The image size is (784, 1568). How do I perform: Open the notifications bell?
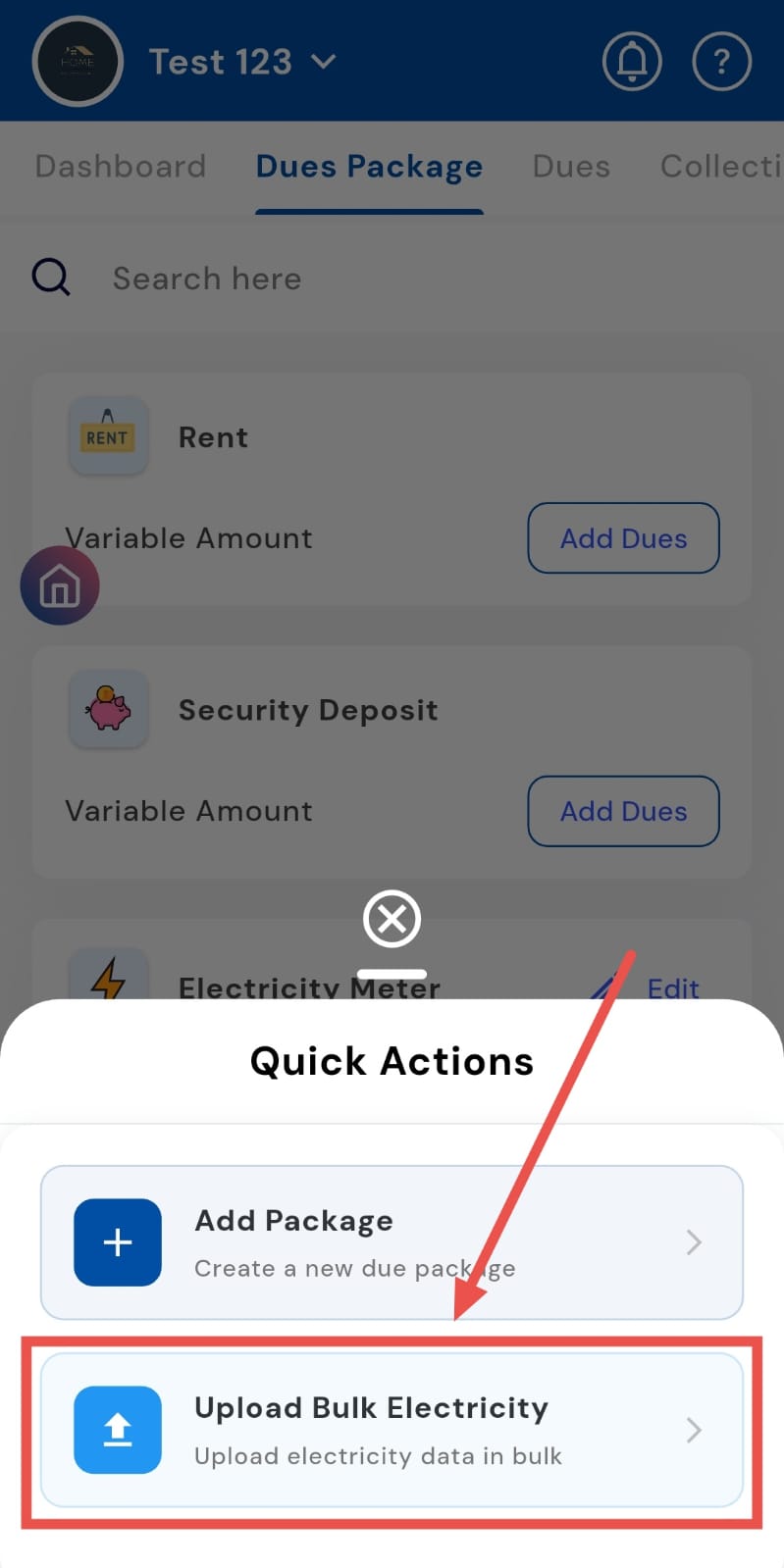631,62
